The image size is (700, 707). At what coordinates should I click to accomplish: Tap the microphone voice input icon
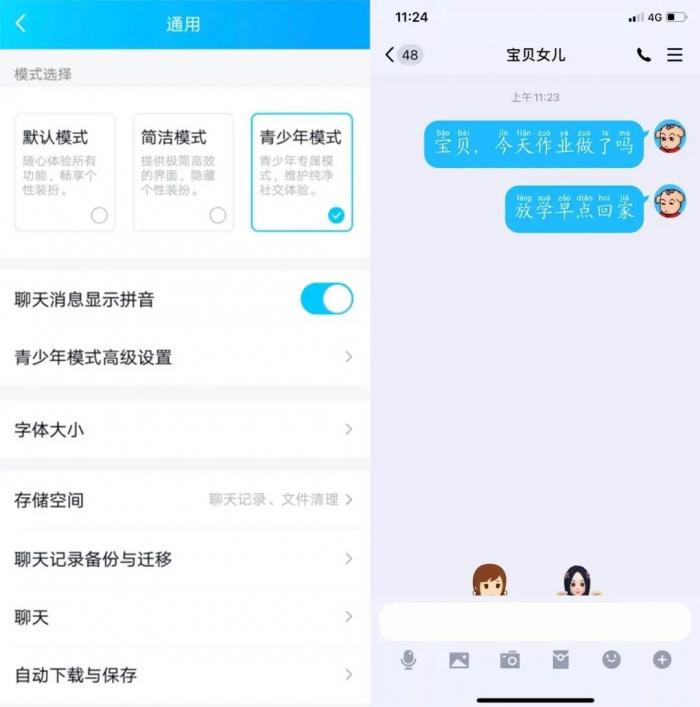tap(408, 660)
